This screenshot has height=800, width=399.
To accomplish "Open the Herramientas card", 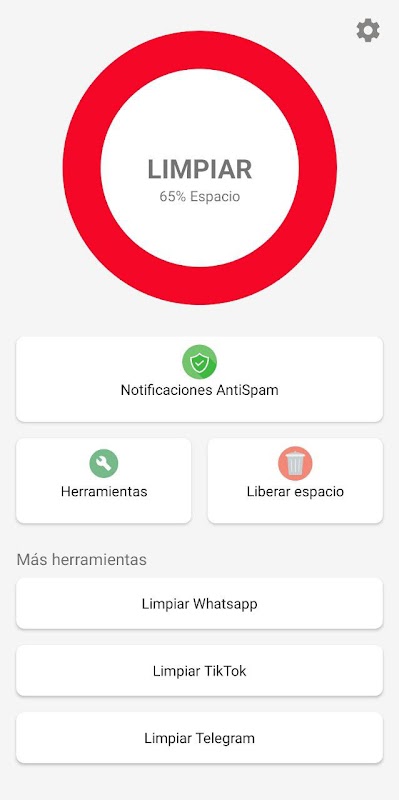I will pyautogui.click(x=104, y=481).
